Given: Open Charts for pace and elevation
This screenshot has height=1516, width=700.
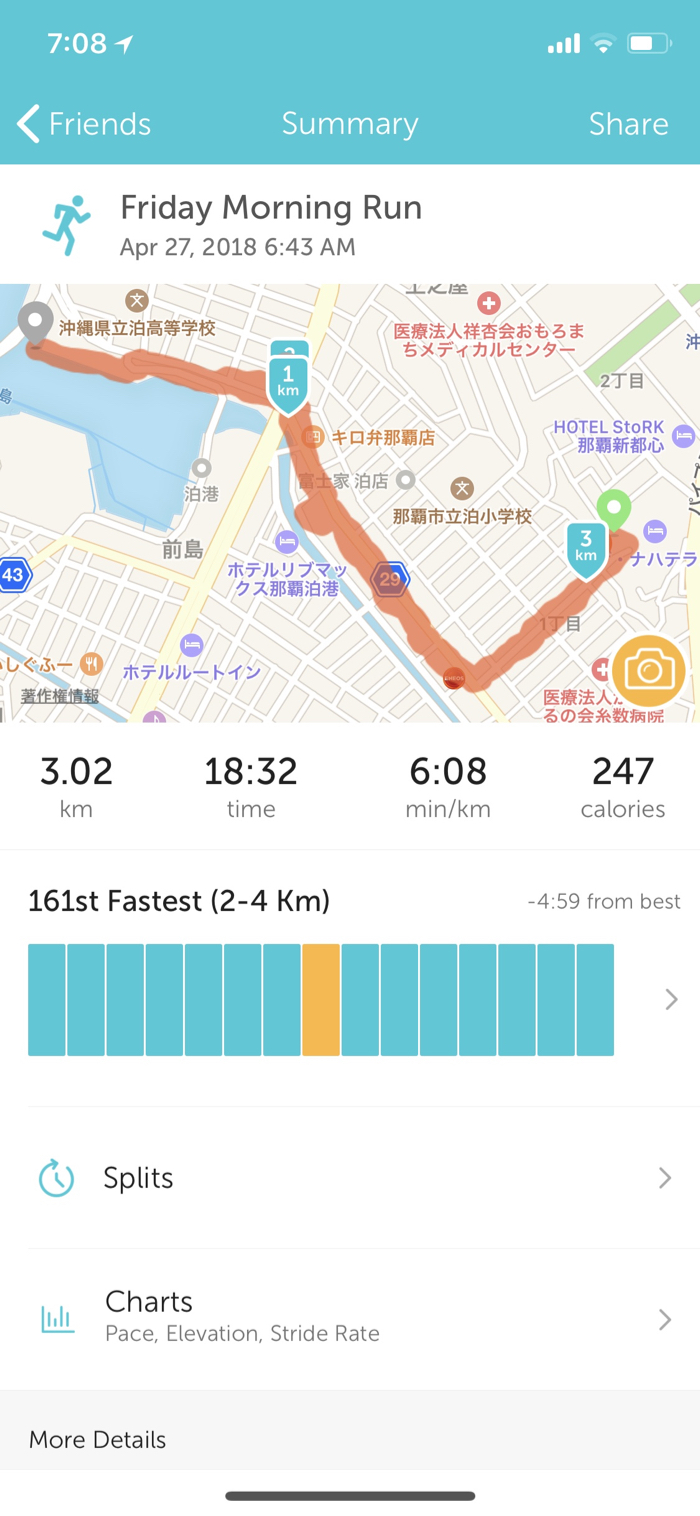Looking at the screenshot, I should click(350, 1318).
